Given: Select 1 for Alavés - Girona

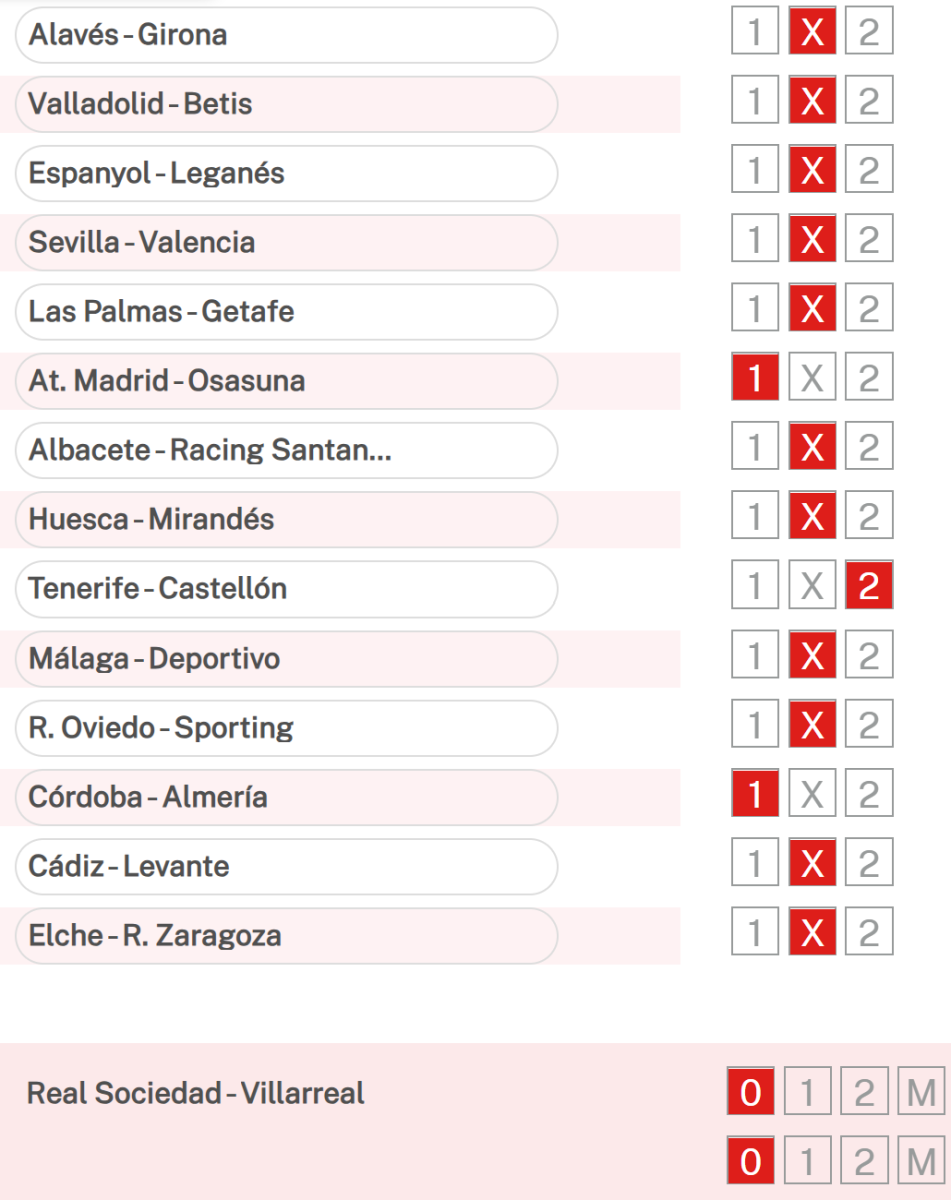Looking at the screenshot, I should 755,34.
